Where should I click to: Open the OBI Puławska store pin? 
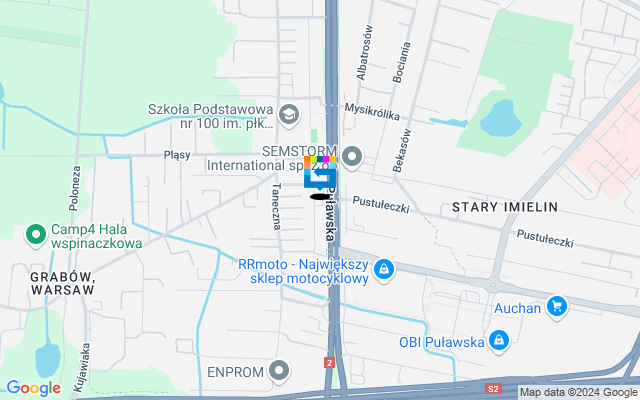coord(499,343)
